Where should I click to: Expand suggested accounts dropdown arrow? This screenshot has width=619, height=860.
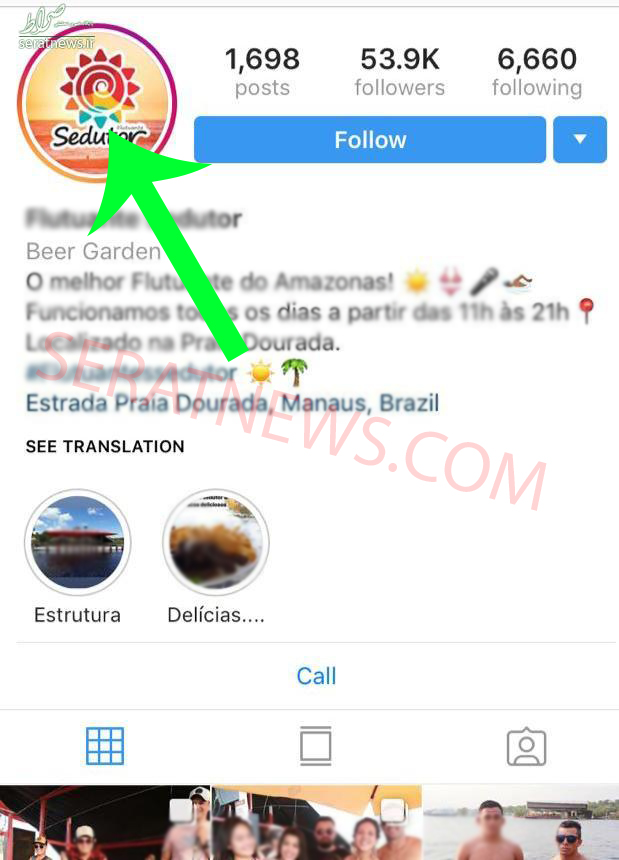580,140
